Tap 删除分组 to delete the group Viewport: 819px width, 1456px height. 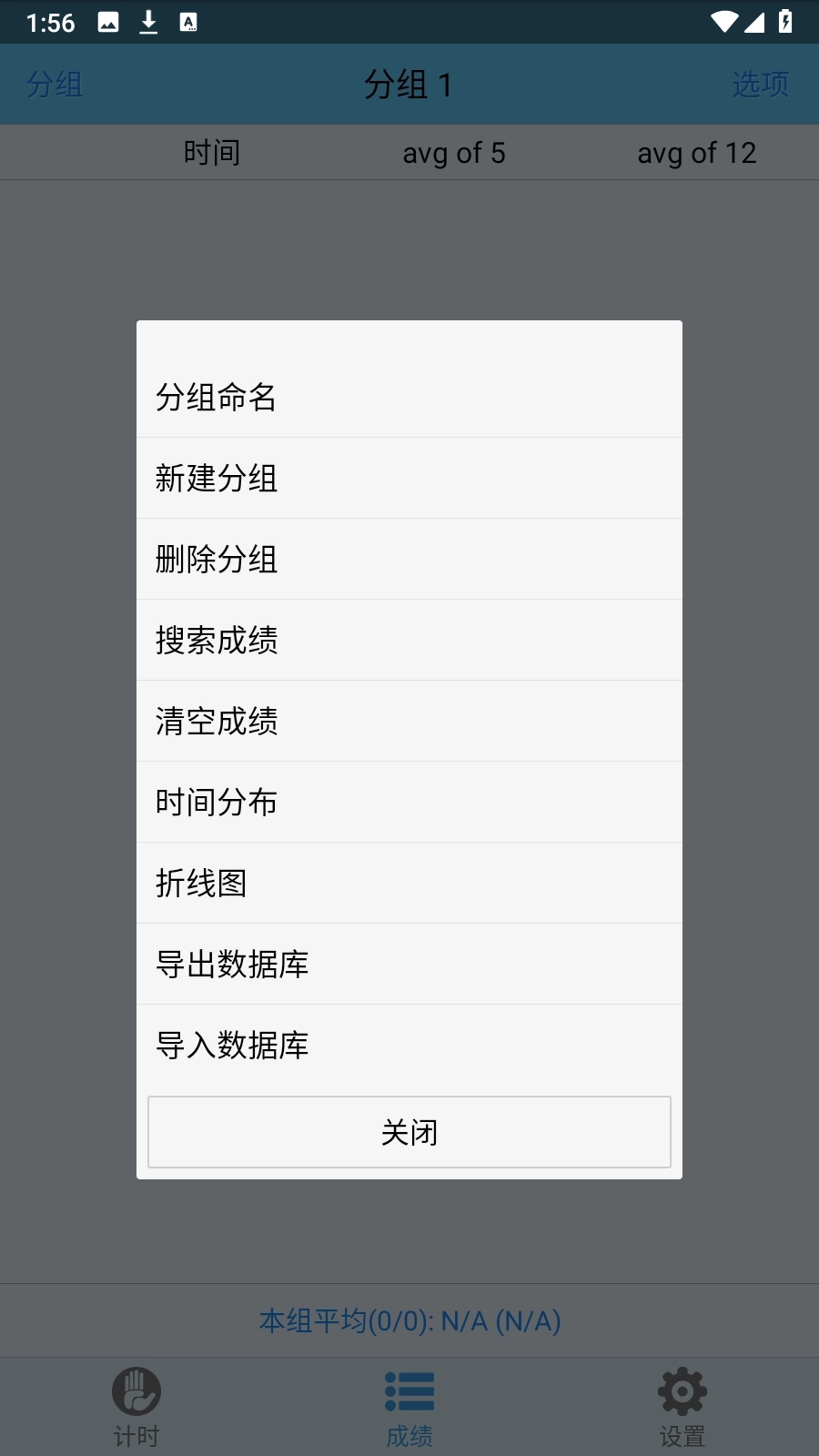click(409, 559)
